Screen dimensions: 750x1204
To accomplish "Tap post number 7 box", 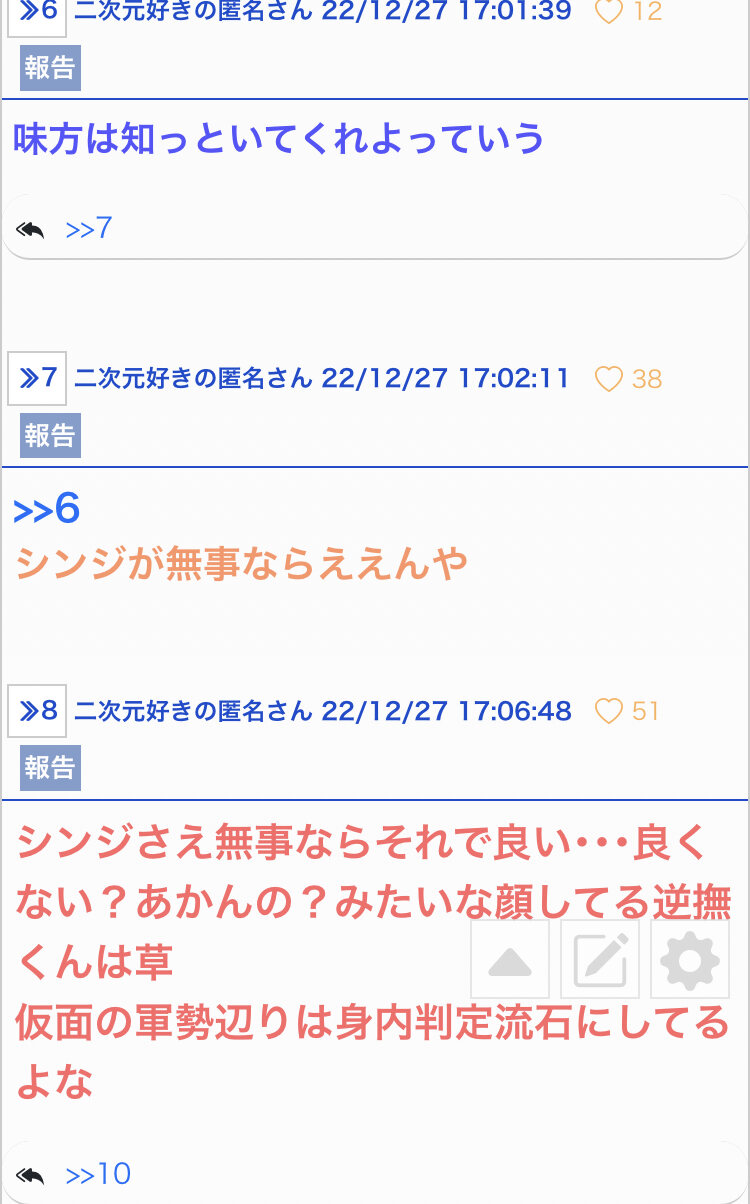I will click(x=37, y=378).
